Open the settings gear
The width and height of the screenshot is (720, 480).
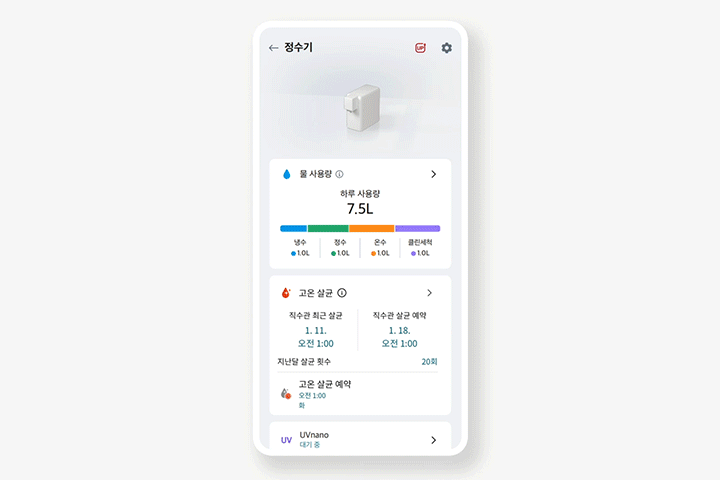click(x=447, y=48)
